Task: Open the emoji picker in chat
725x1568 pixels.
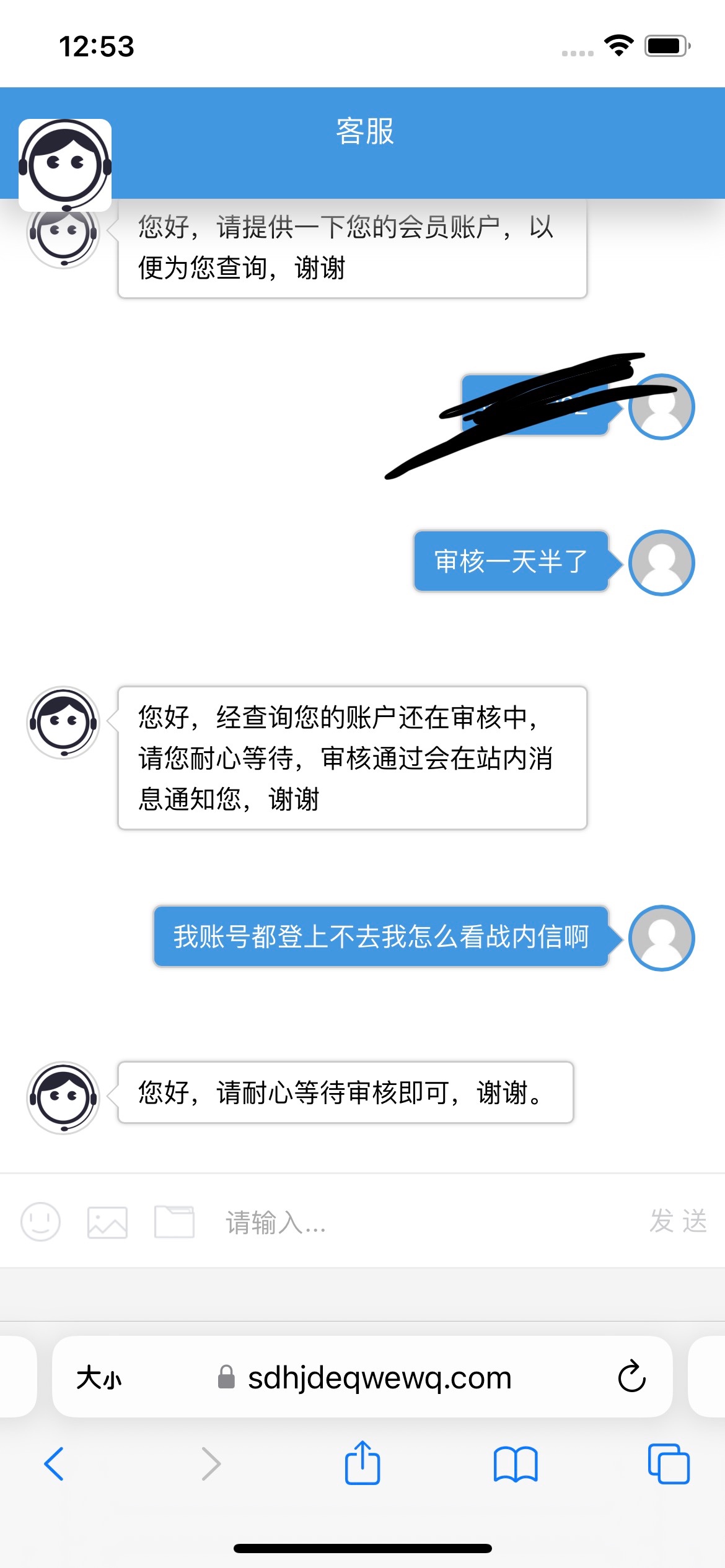Action: [x=41, y=1222]
